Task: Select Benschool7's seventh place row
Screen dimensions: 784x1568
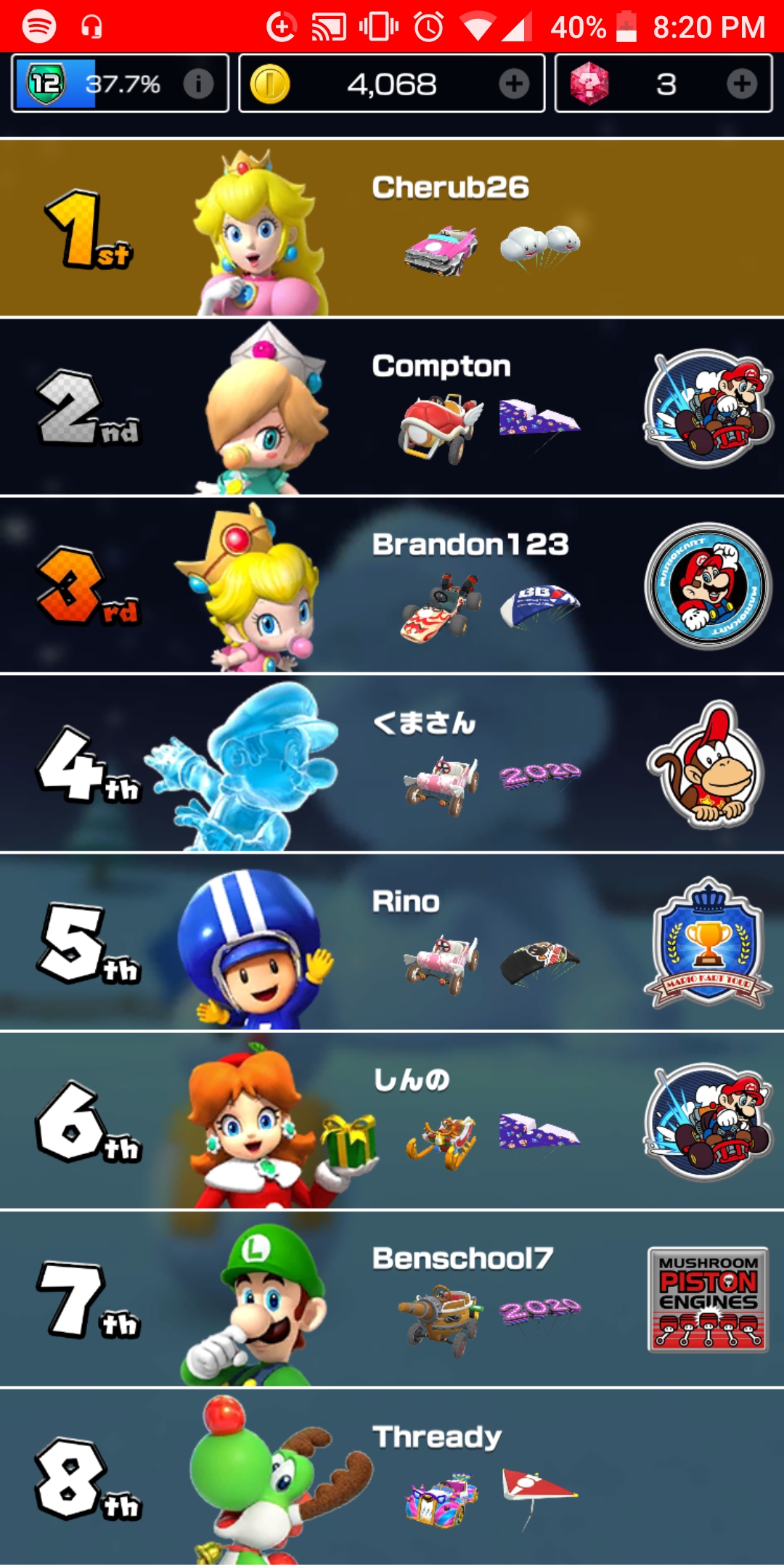Action: (x=392, y=1299)
